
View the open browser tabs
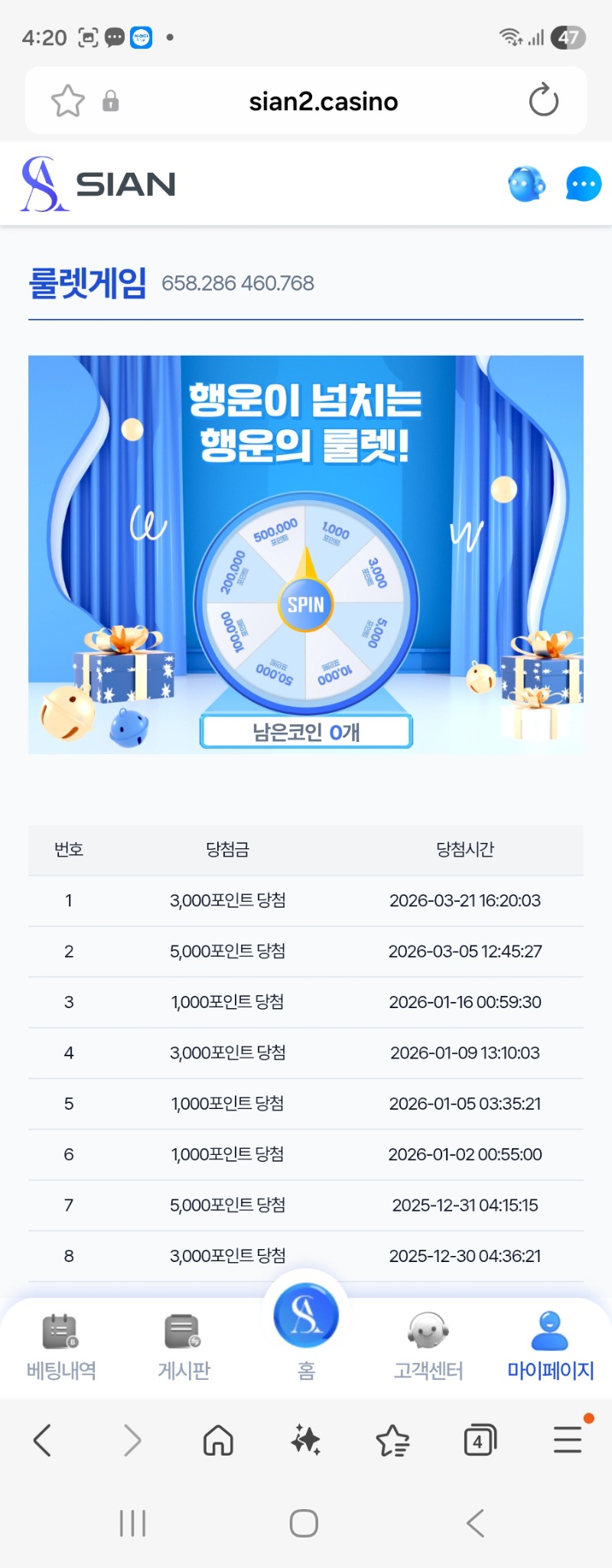[480, 1441]
